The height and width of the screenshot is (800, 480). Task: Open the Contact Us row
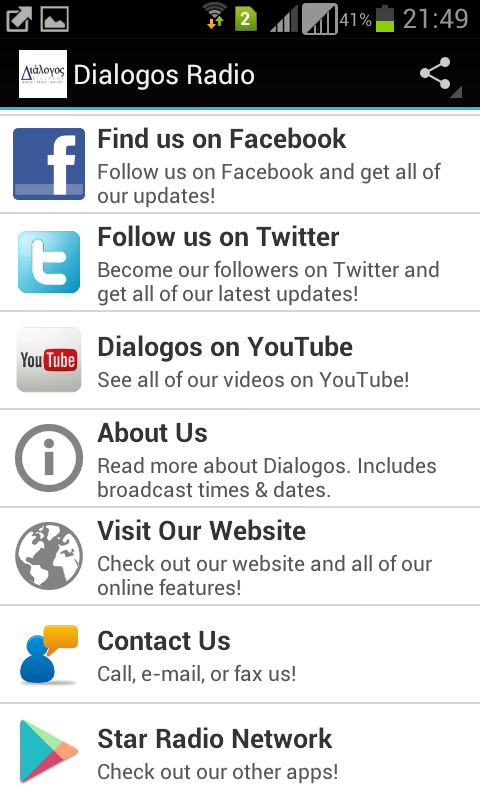point(240,654)
